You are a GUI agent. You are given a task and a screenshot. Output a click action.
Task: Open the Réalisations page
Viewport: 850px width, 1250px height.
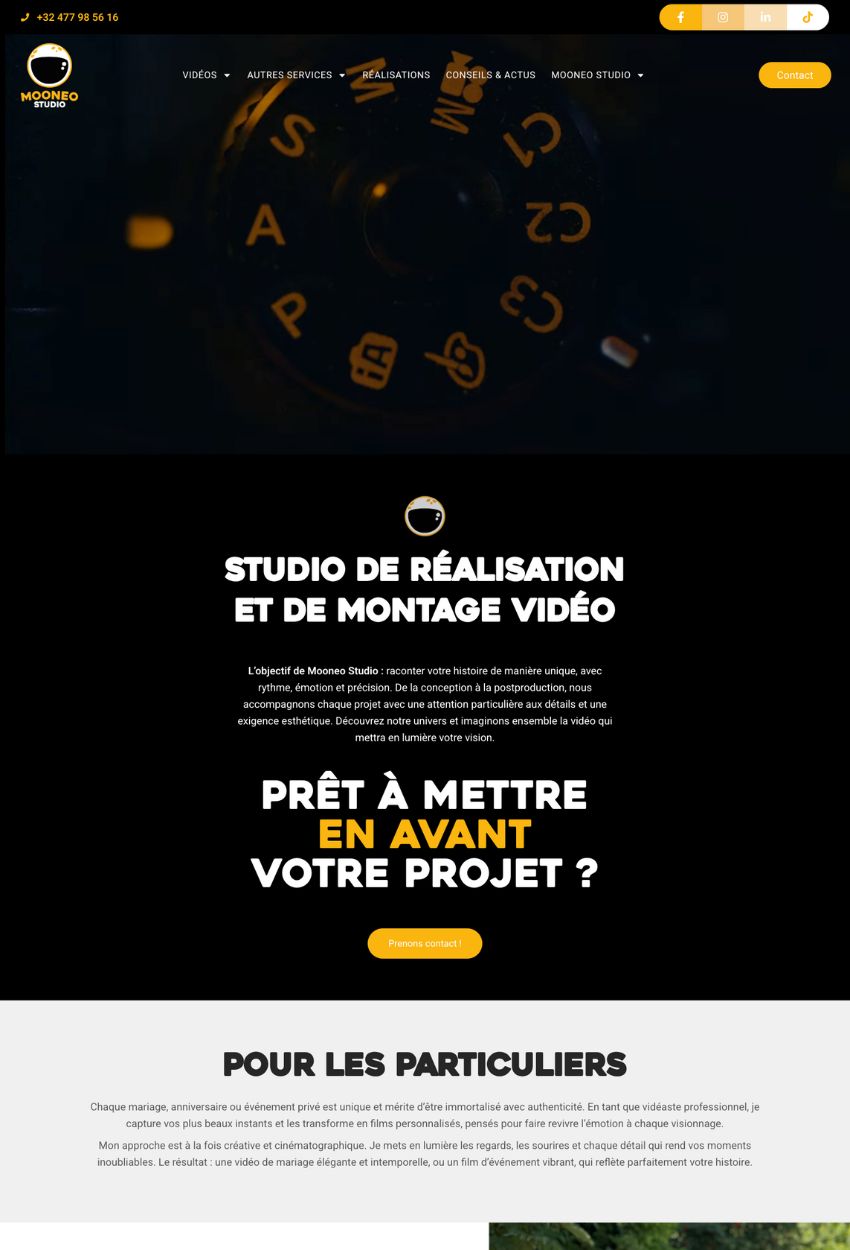point(396,75)
